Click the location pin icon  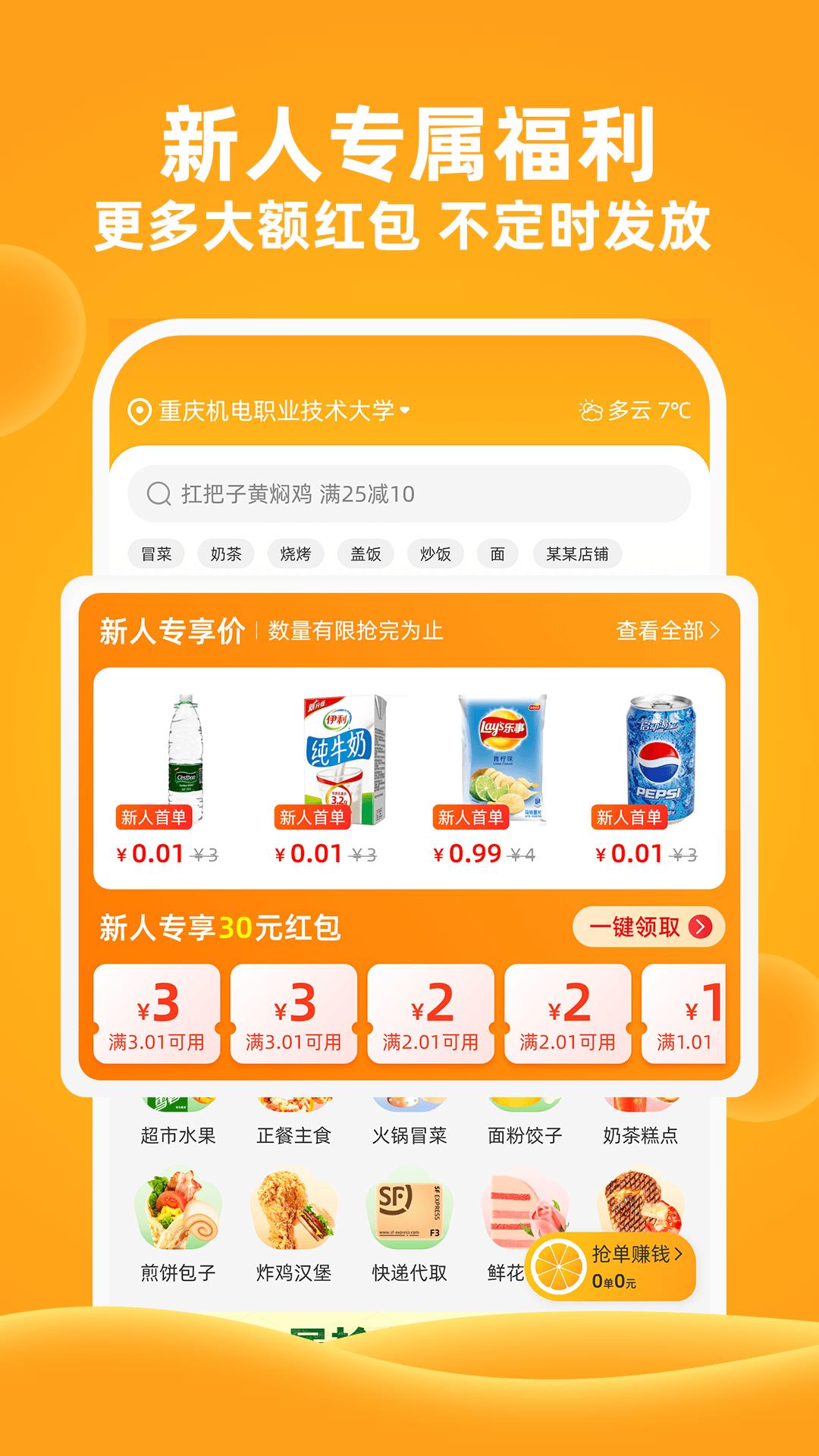138,410
